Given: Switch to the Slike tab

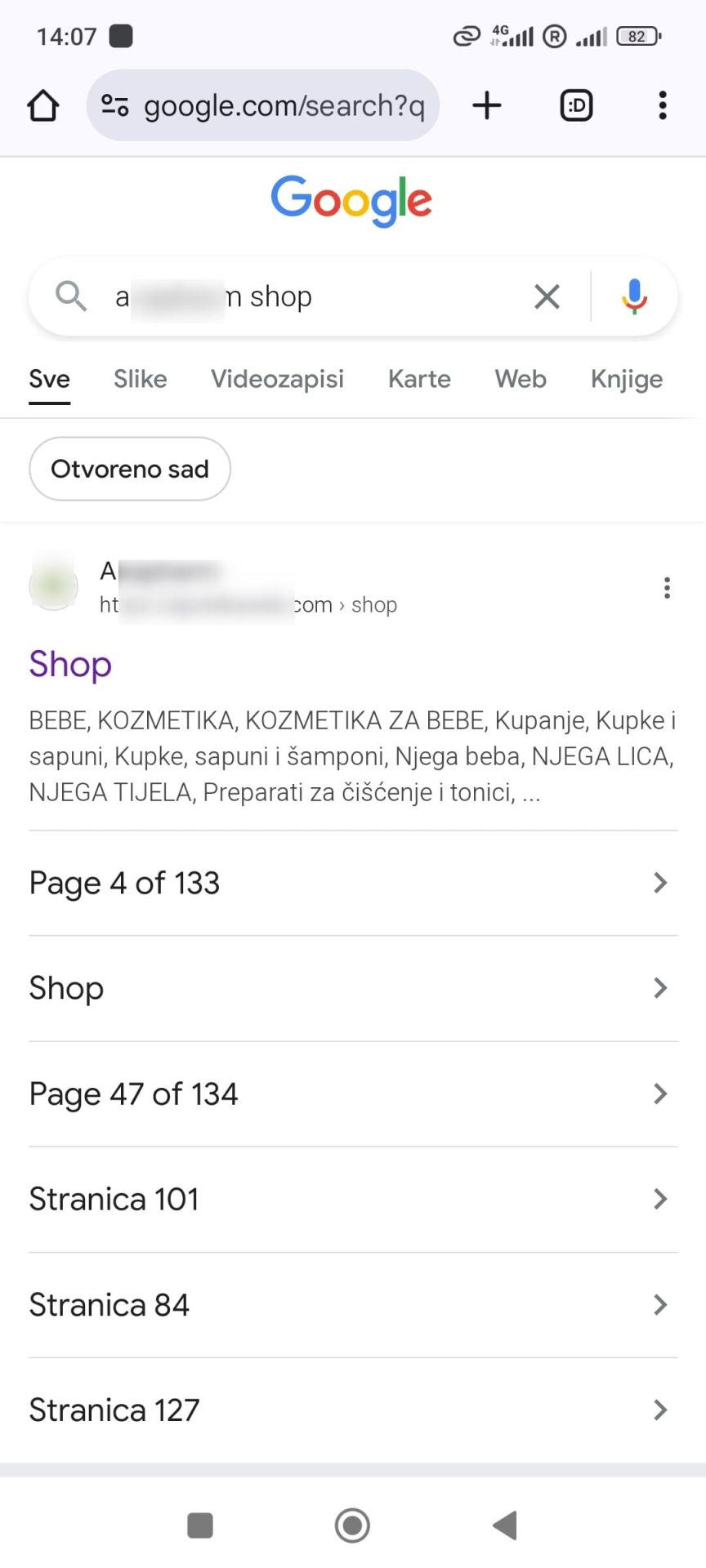Looking at the screenshot, I should pyautogui.click(x=140, y=379).
